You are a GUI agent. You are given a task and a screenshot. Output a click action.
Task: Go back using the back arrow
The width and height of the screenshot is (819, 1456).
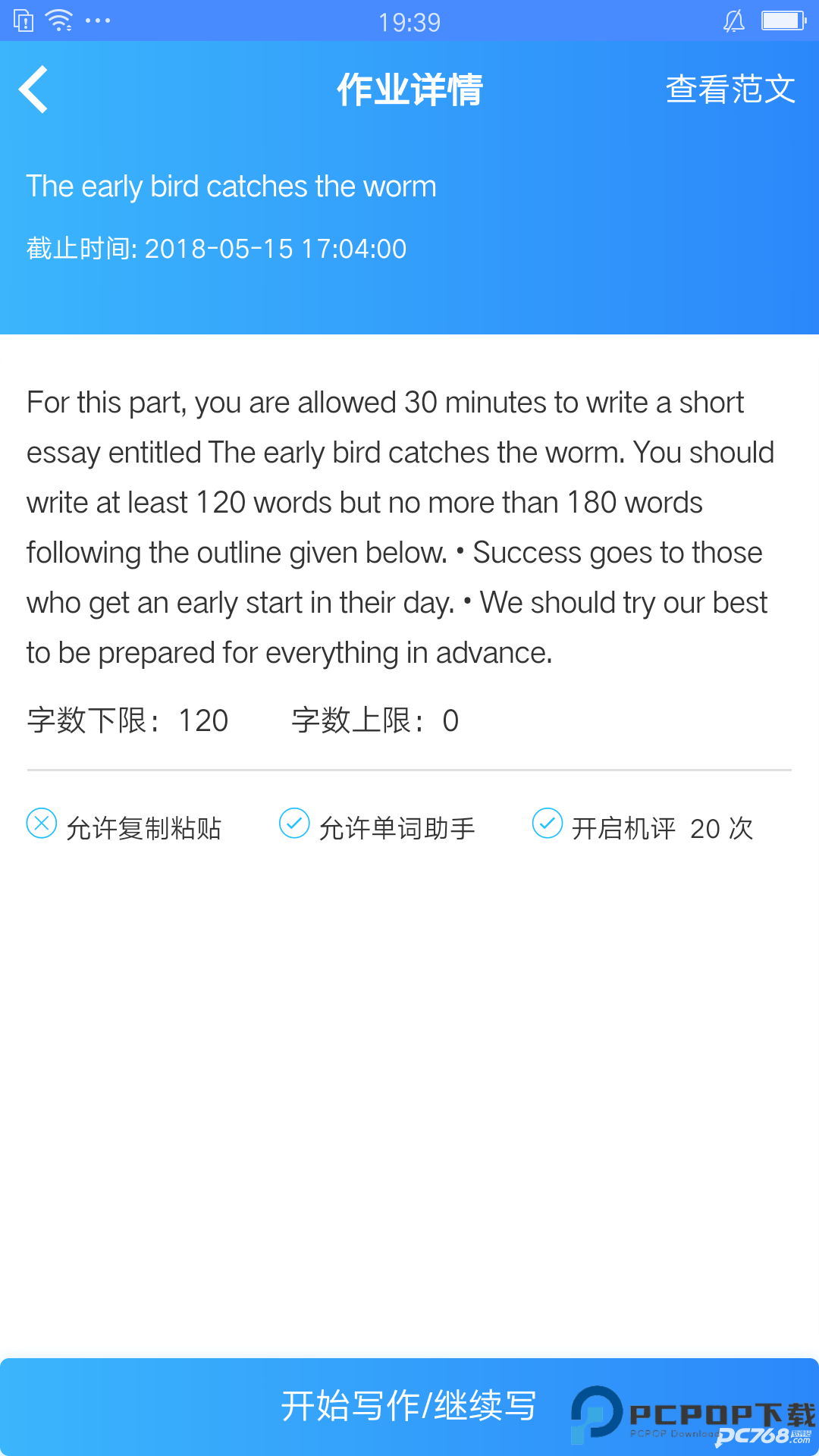[34, 89]
